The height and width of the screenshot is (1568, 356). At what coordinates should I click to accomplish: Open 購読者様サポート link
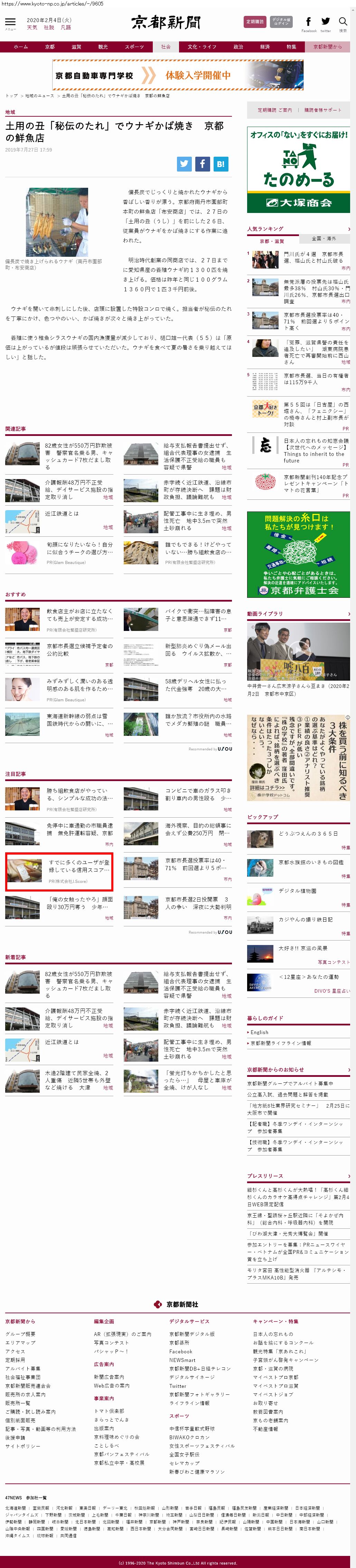click(x=322, y=110)
